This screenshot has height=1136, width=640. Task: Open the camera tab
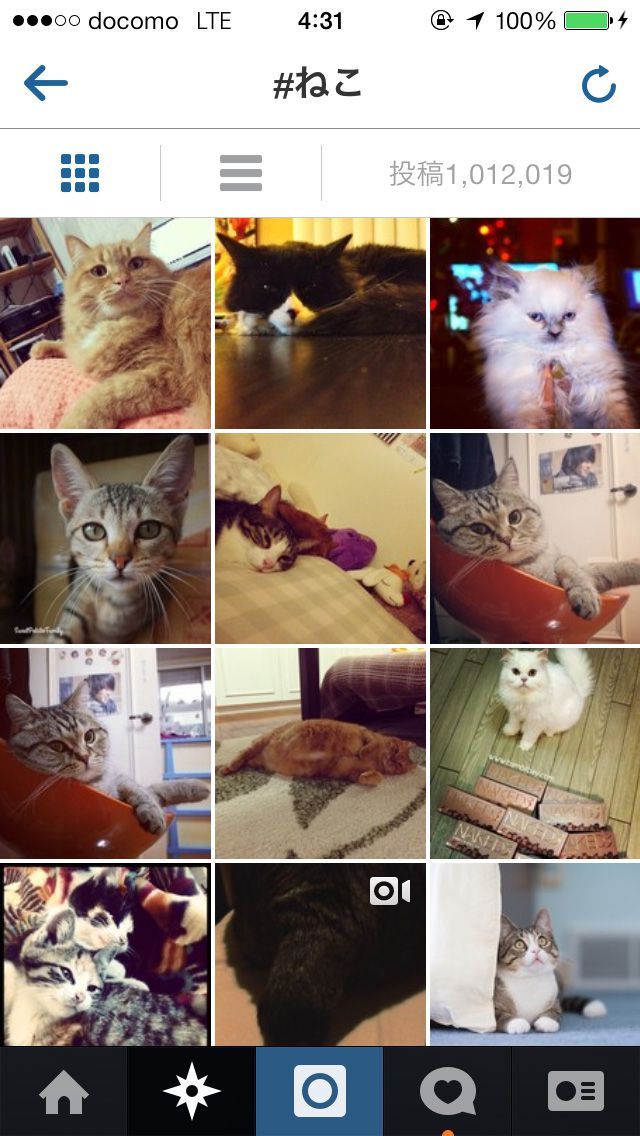point(320,1092)
